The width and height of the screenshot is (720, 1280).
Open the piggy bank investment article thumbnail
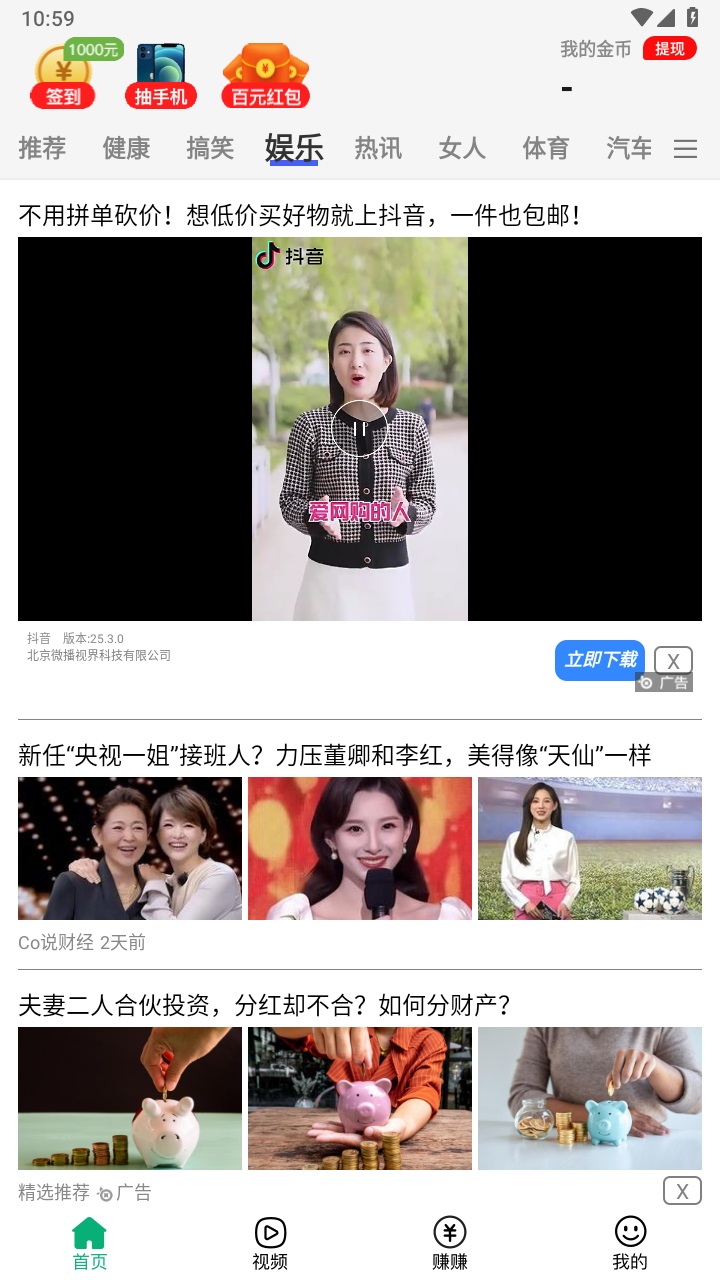tap(129, 1098)
